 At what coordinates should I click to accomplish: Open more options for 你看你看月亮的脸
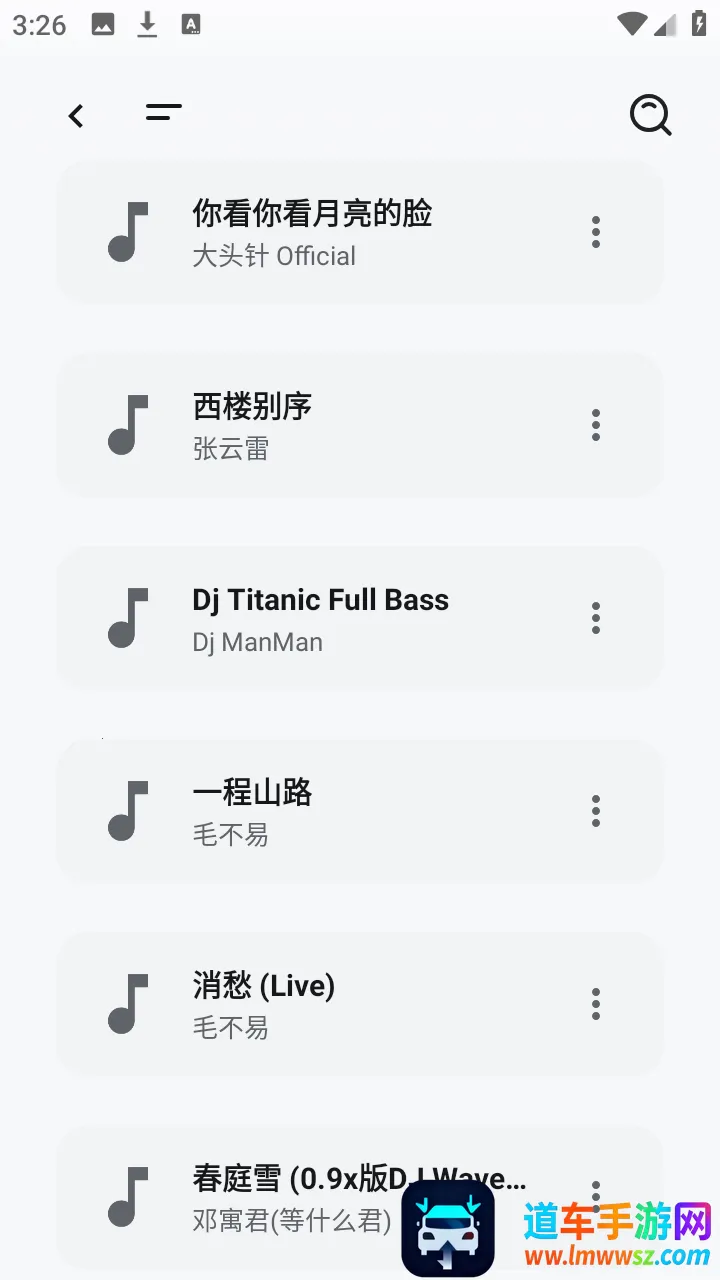point(596,232)
